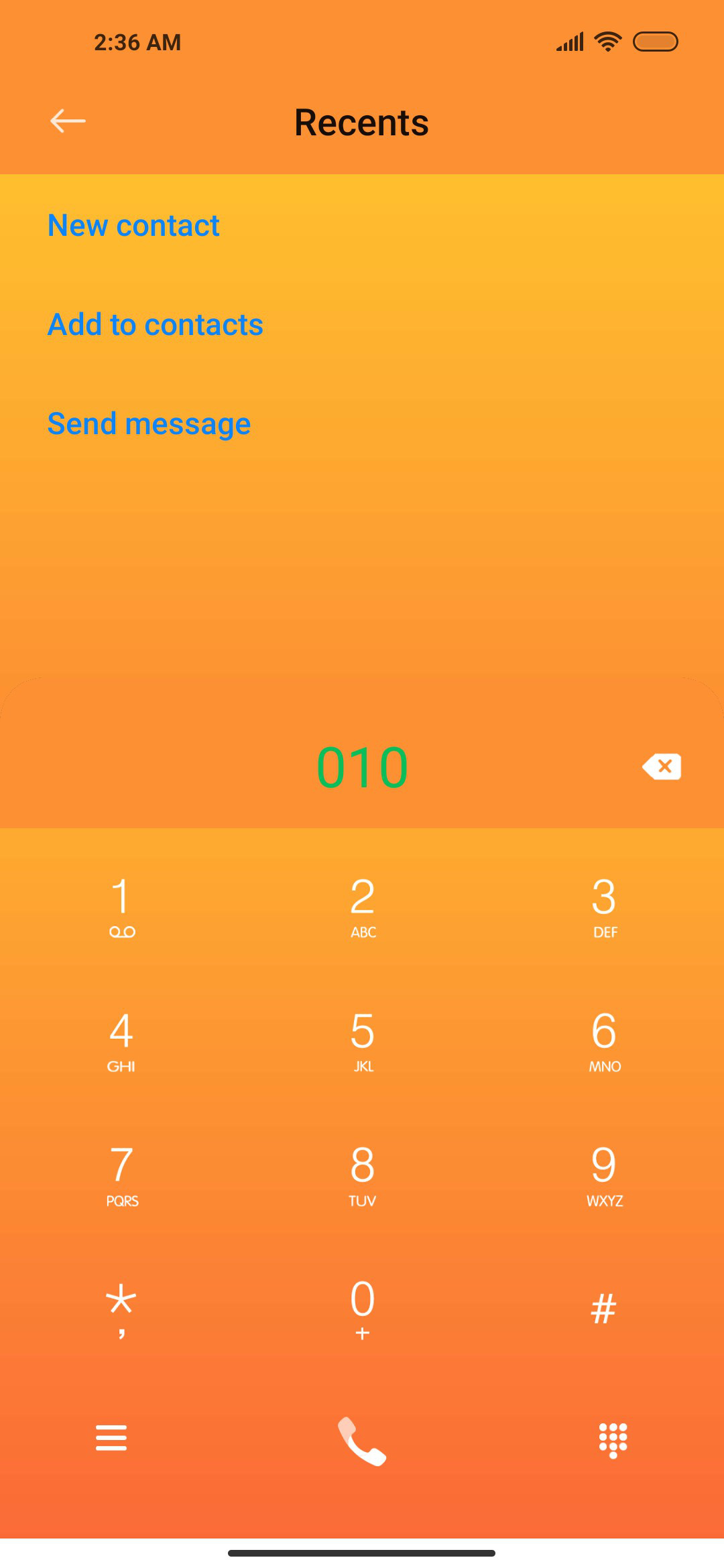Viewport: 724px width, 1568px height.
Task: Tap the 9 WXYZ key
Action: [604, 1173]
